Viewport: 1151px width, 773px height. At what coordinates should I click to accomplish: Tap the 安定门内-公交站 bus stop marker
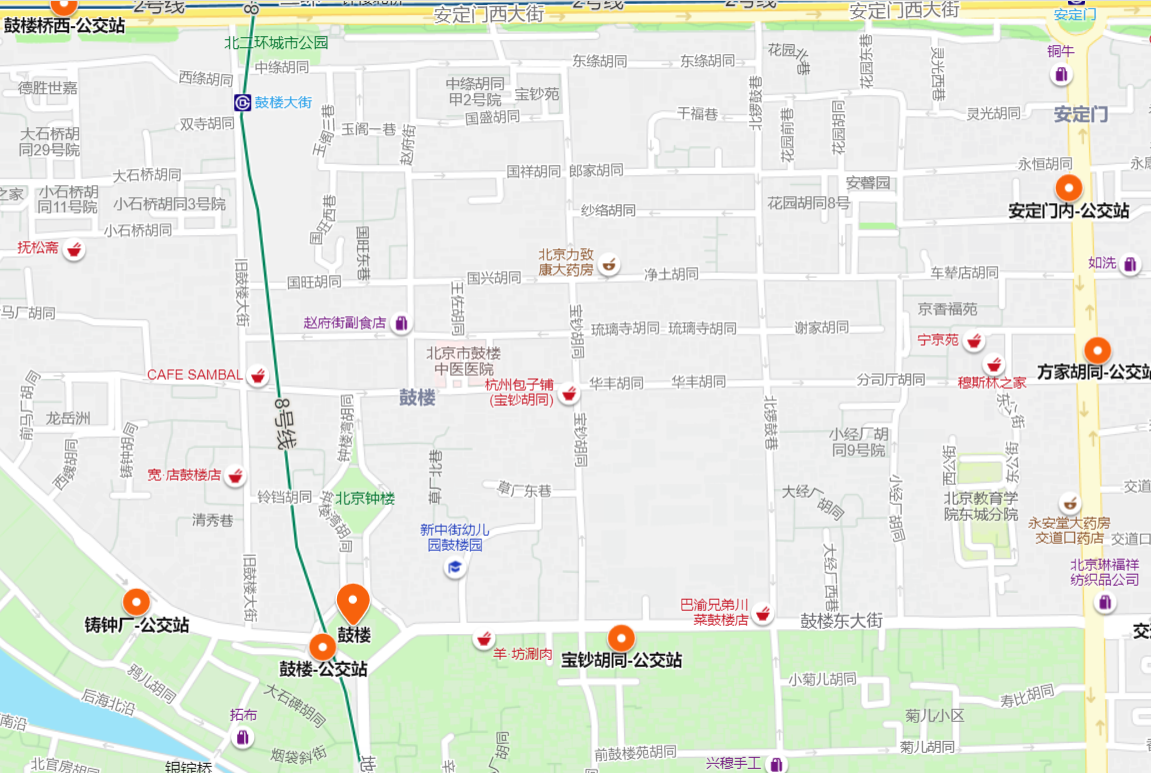1069,188
